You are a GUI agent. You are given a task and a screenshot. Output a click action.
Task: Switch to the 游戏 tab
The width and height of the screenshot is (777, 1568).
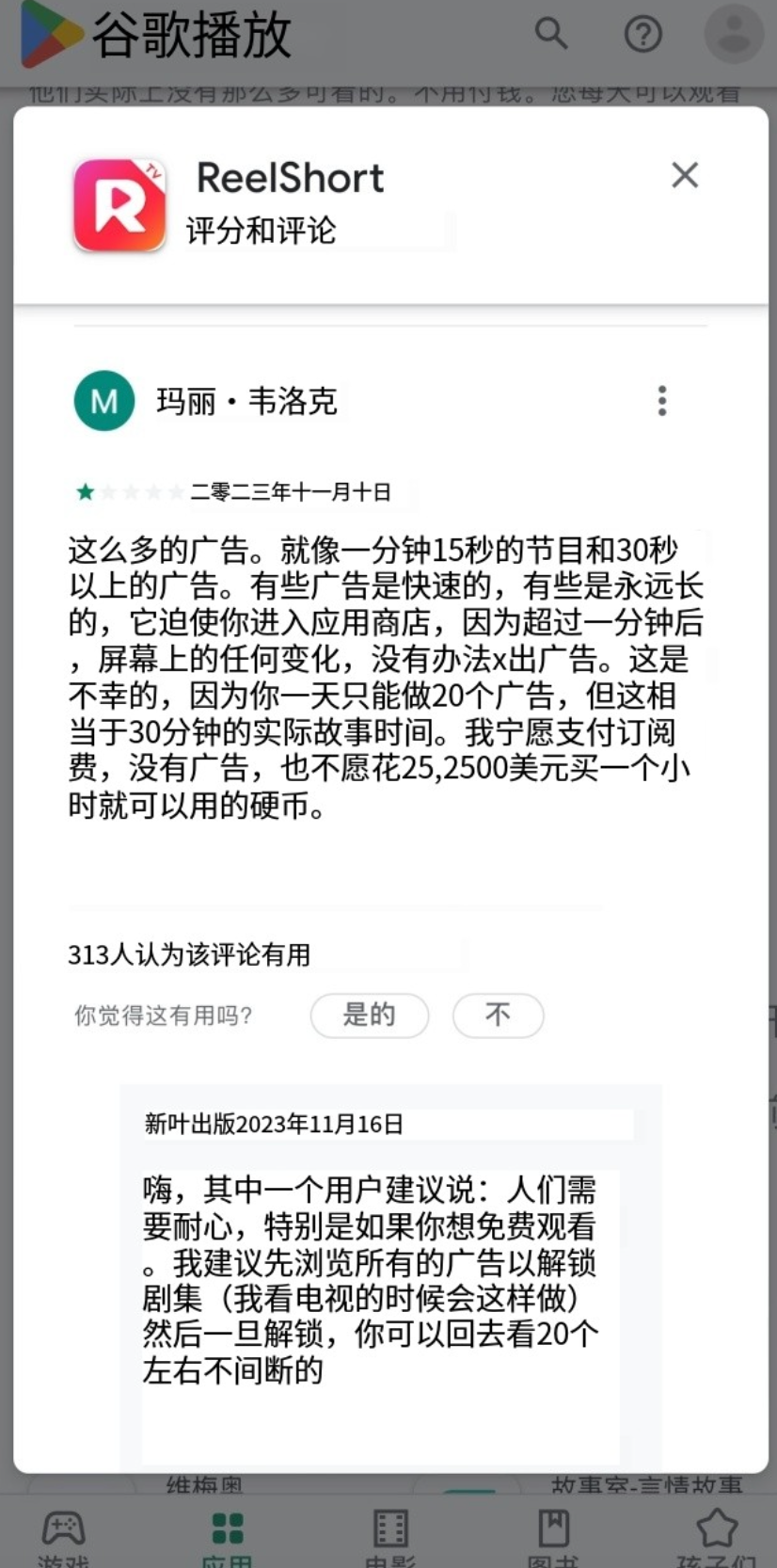(x=63, y=1536)
